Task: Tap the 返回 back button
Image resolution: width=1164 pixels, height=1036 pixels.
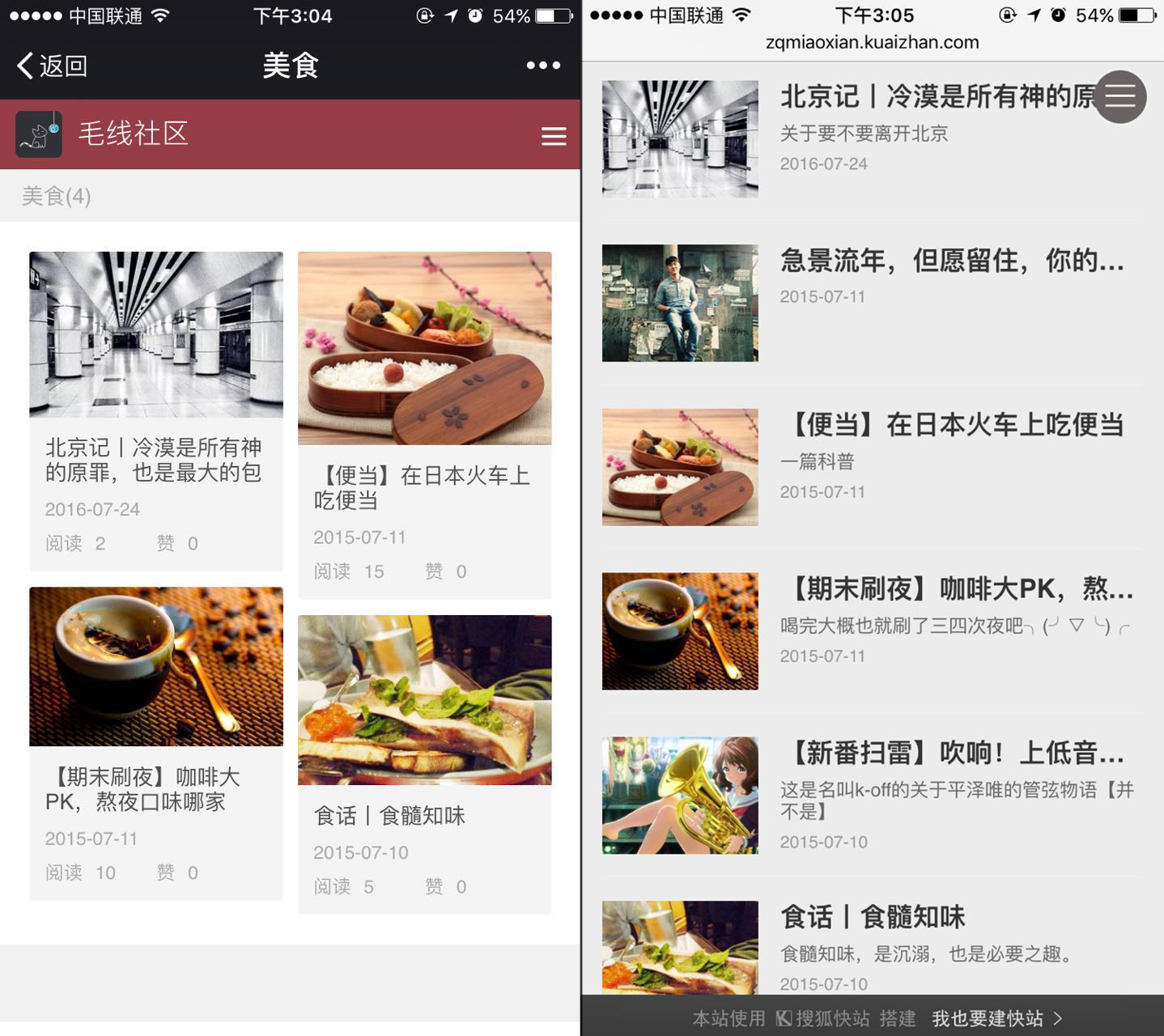Action: point(52,66)
